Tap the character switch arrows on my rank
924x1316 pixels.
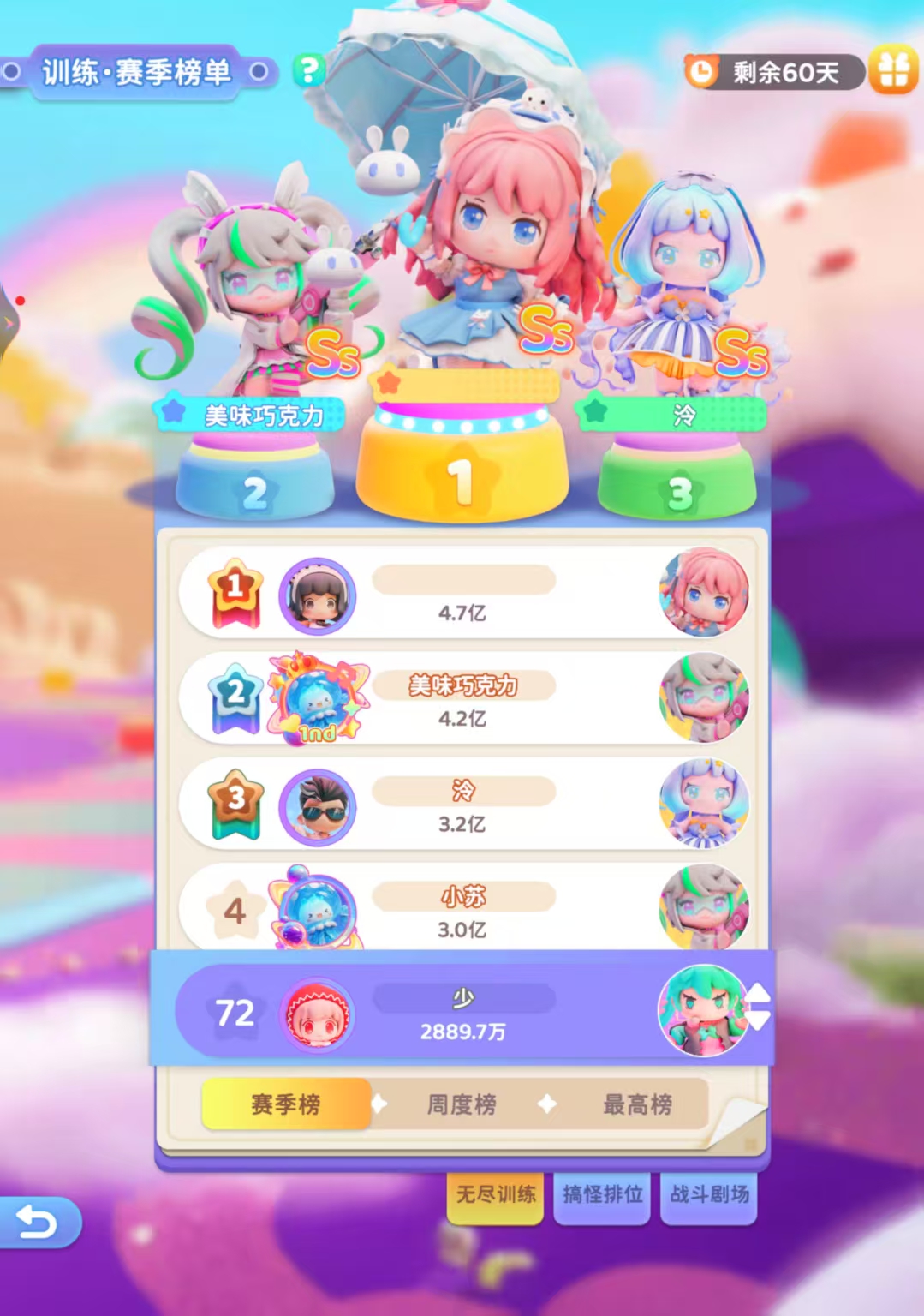pos(759,1007)
